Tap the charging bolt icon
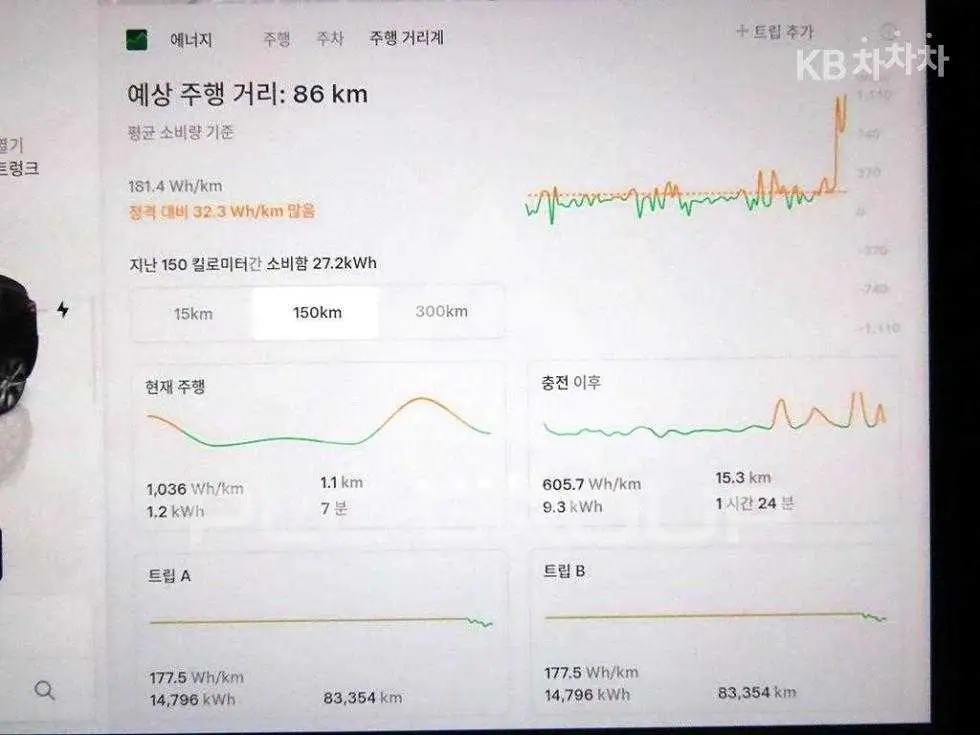 click(x=62, y=309)
